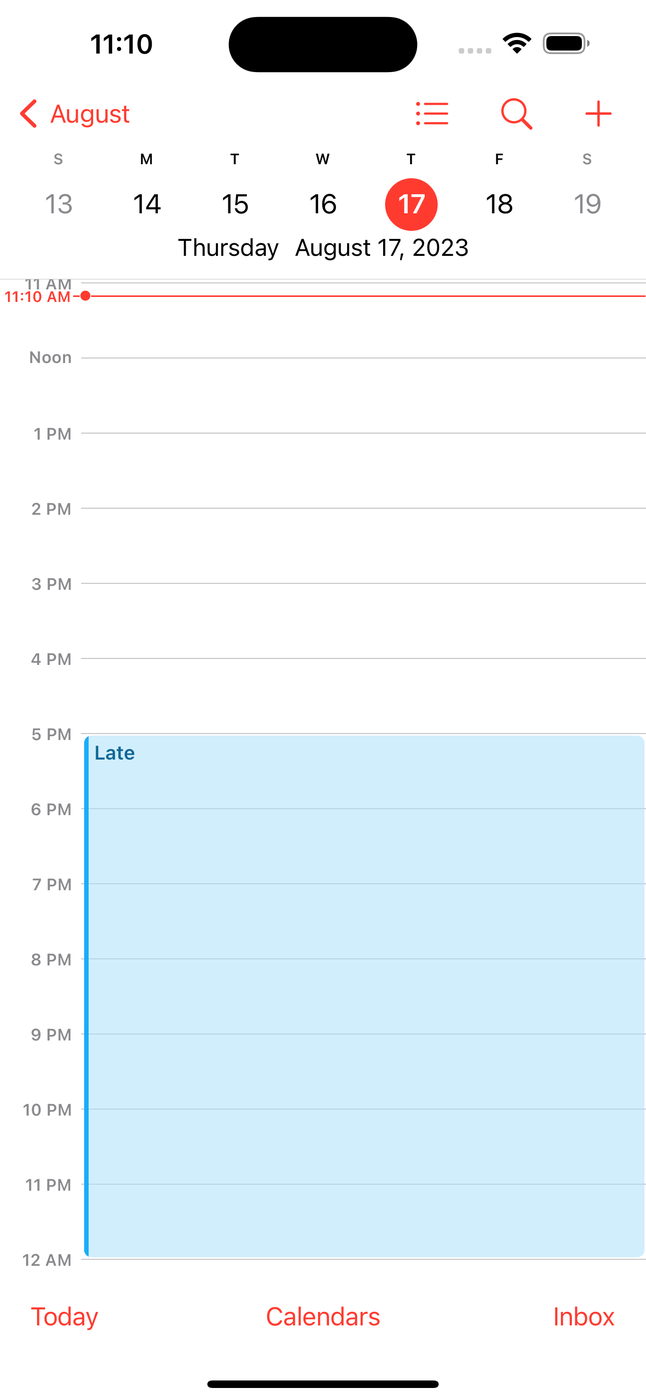Open the Late event

pyautogui.click(x=365, y=995)
